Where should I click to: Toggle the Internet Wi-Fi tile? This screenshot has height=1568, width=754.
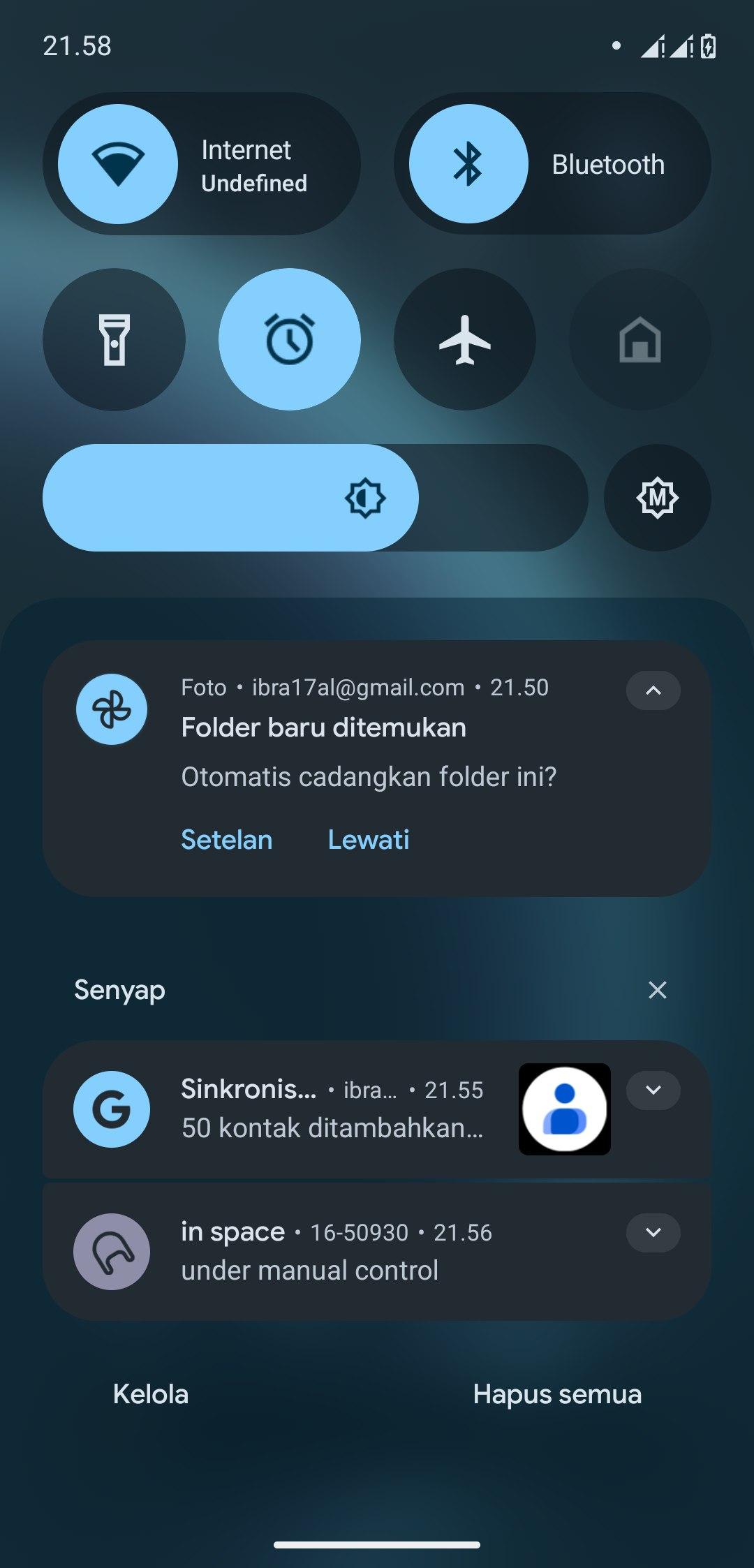(118, 164)
